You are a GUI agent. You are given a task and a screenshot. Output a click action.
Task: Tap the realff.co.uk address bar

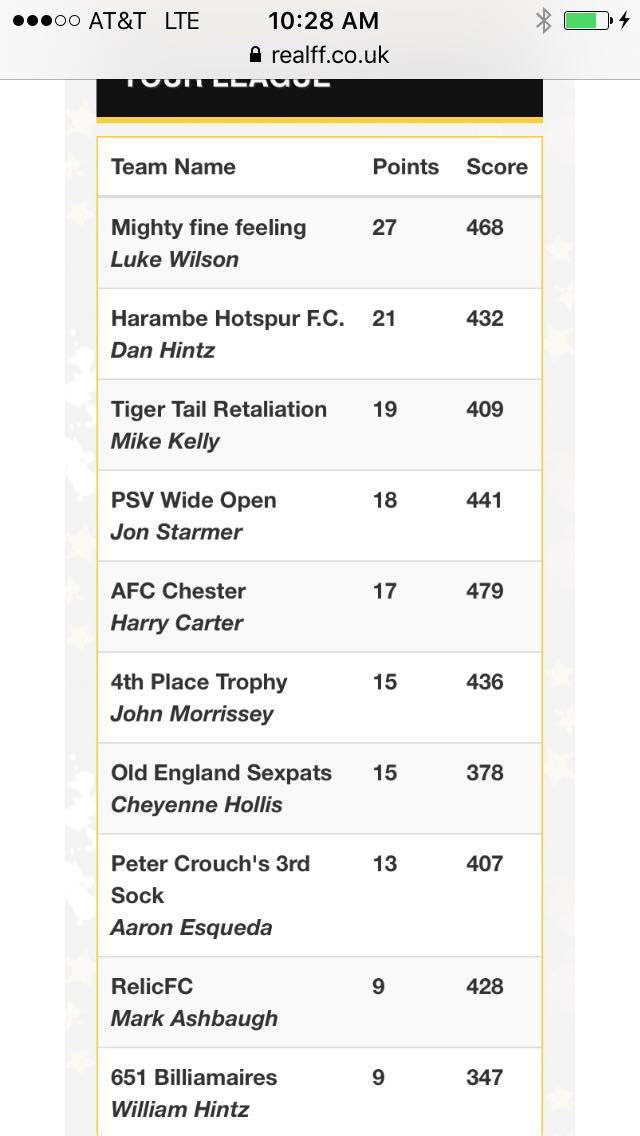(x=320, y=56)
